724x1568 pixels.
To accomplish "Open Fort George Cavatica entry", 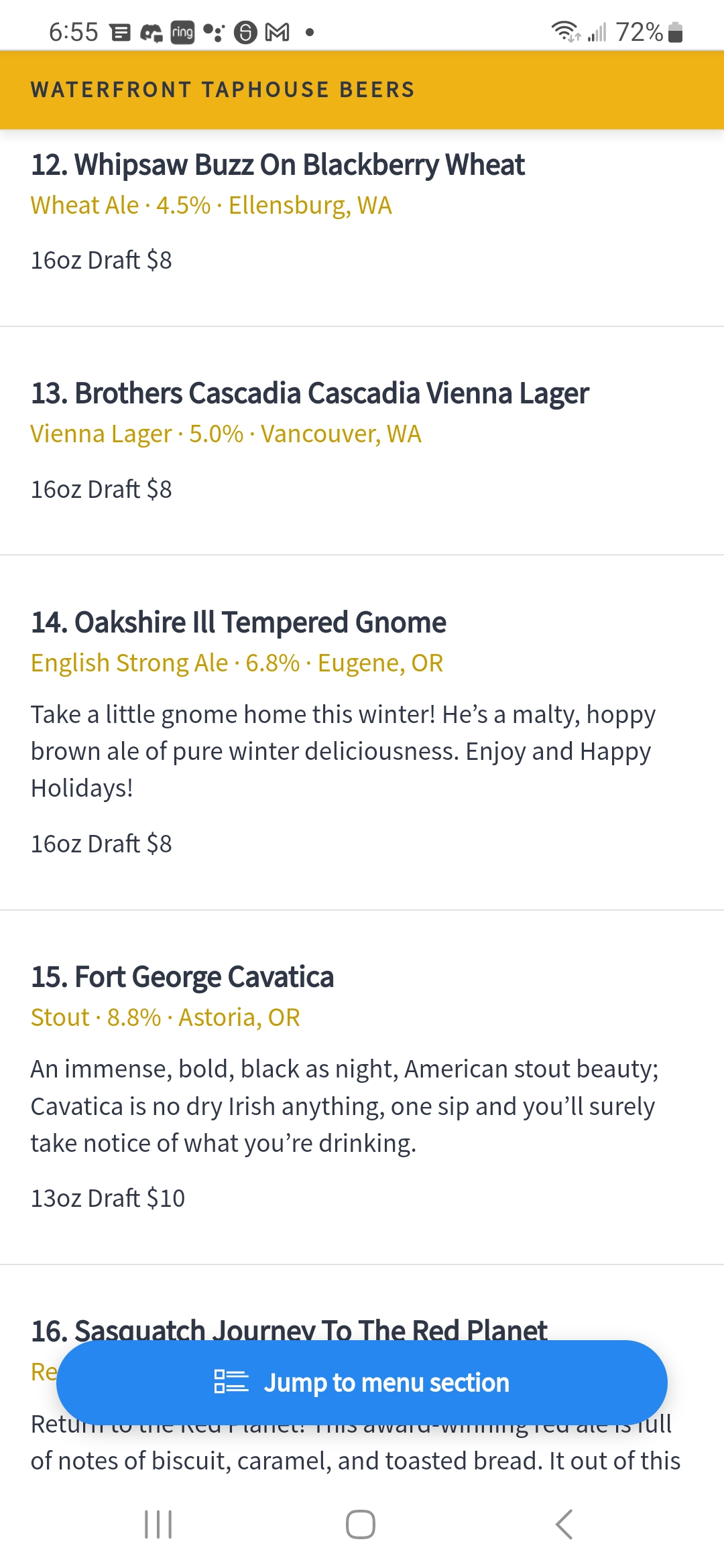I will coord(362,1087).
